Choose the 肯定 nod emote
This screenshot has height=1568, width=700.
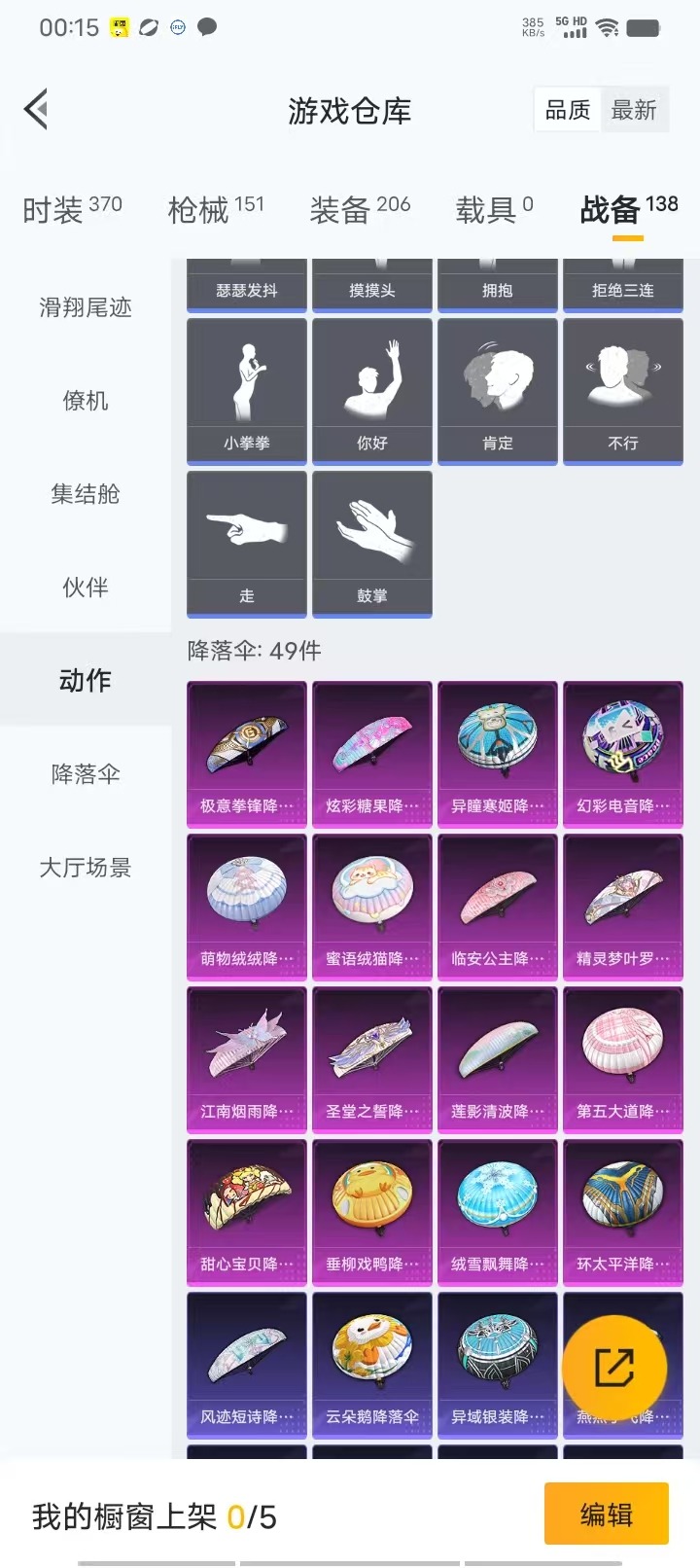pyautogui.click(x=498, y=389)
